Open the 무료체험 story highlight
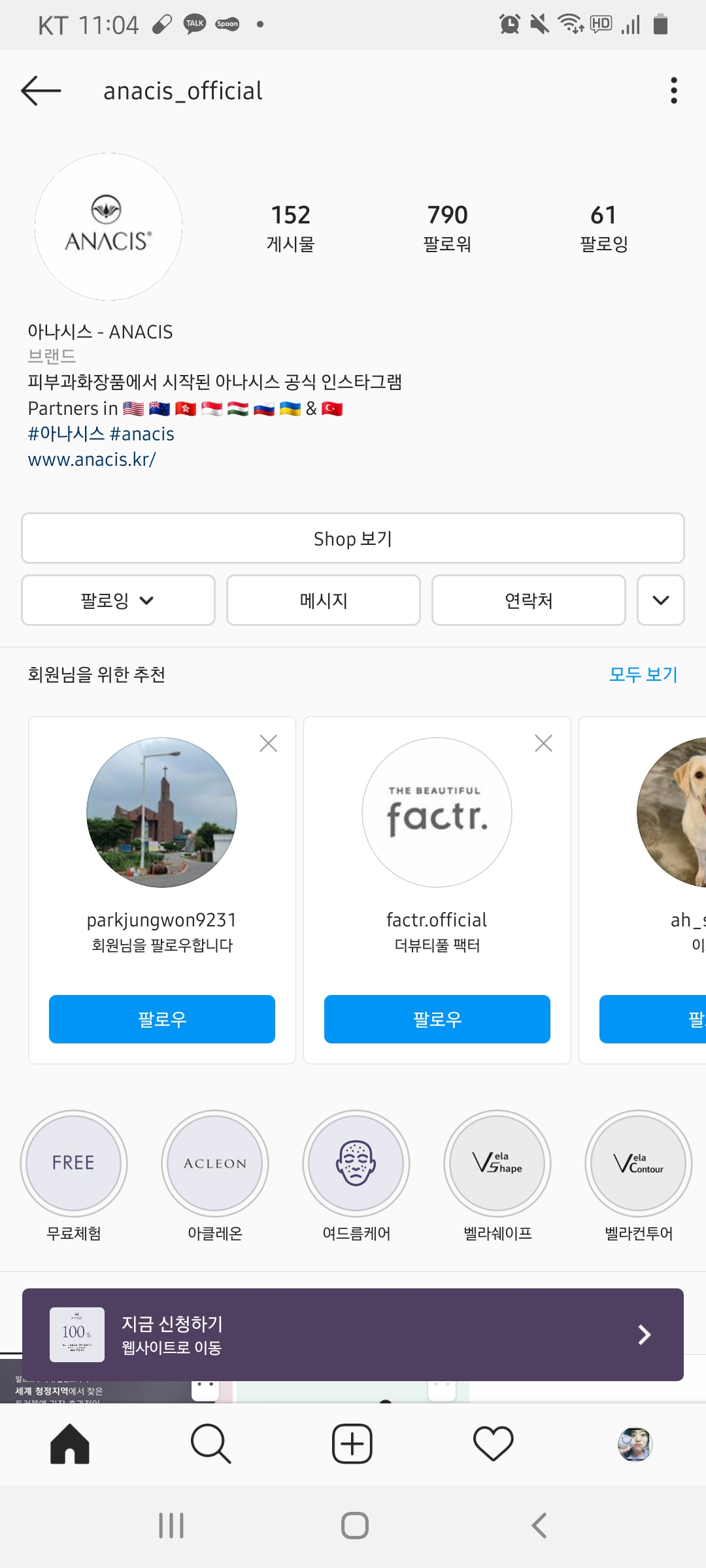The width and height of the screenshot is (706, 1568). tap(74, 1164)
